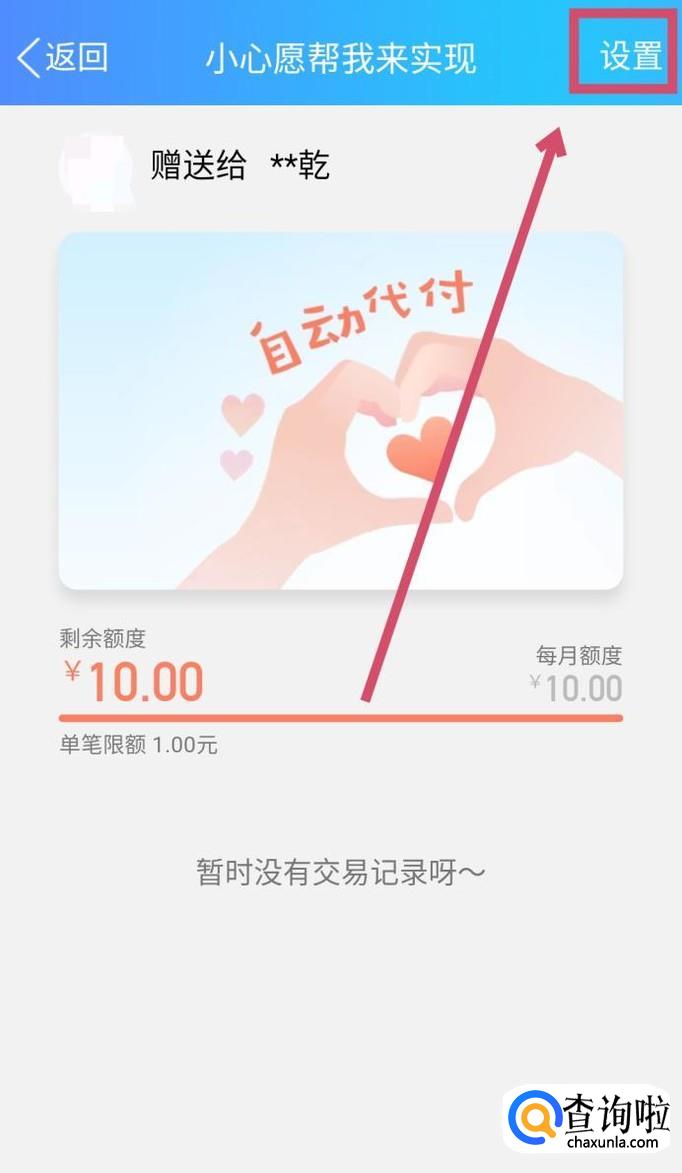The image size is (682, 1173).
Task: Tap the 自动代付 gift card
Action: point(341,411)
